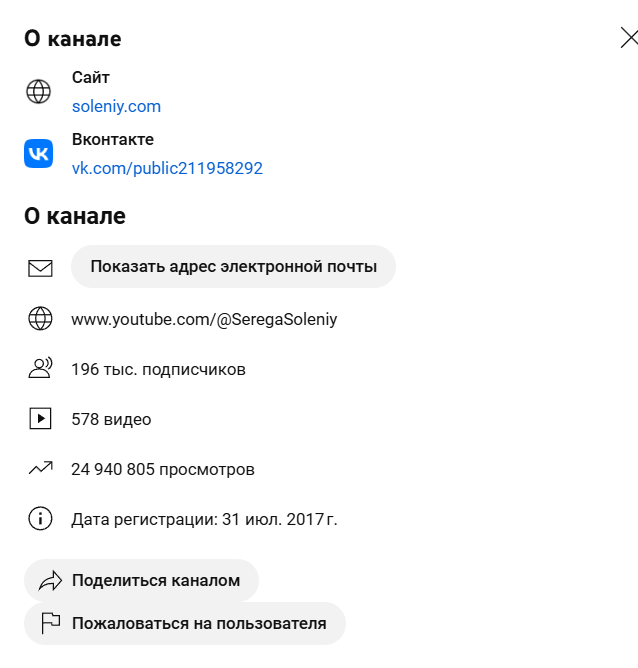Tap Пожаловаться на пользователя
Image resolution: width=638 pixels, height=668 pixels.
click(185, 623)
